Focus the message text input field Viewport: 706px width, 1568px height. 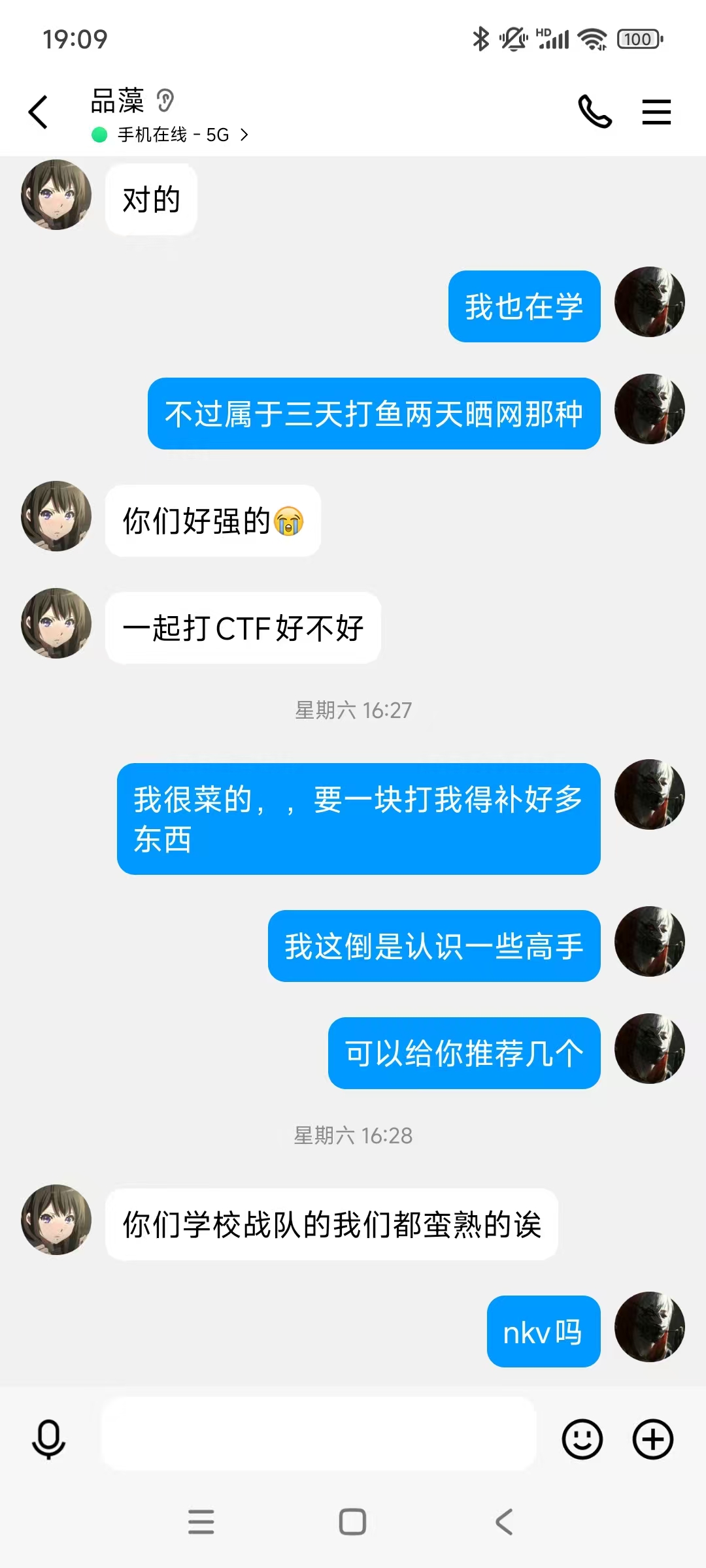(x=318, y=1433)
